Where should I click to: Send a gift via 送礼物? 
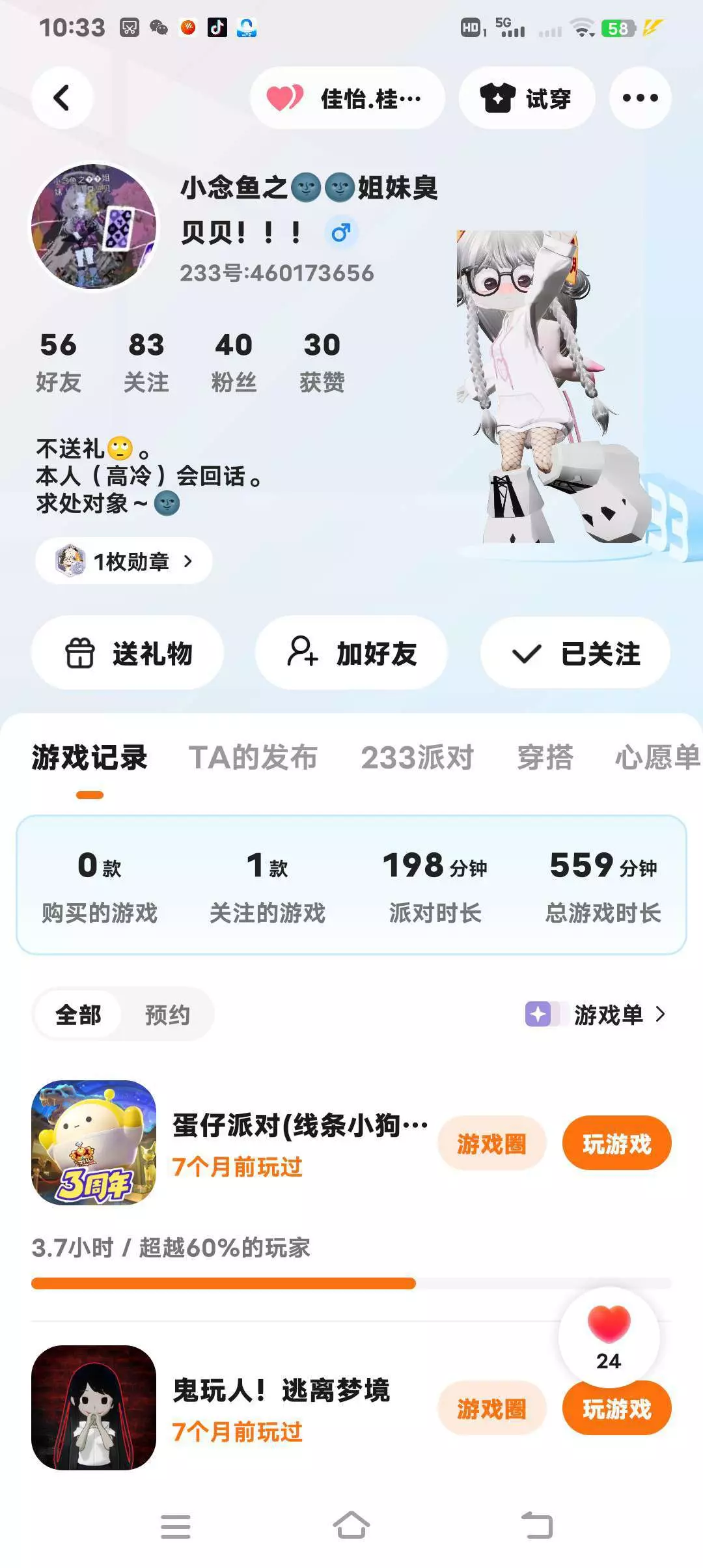(x=128, y=653)
